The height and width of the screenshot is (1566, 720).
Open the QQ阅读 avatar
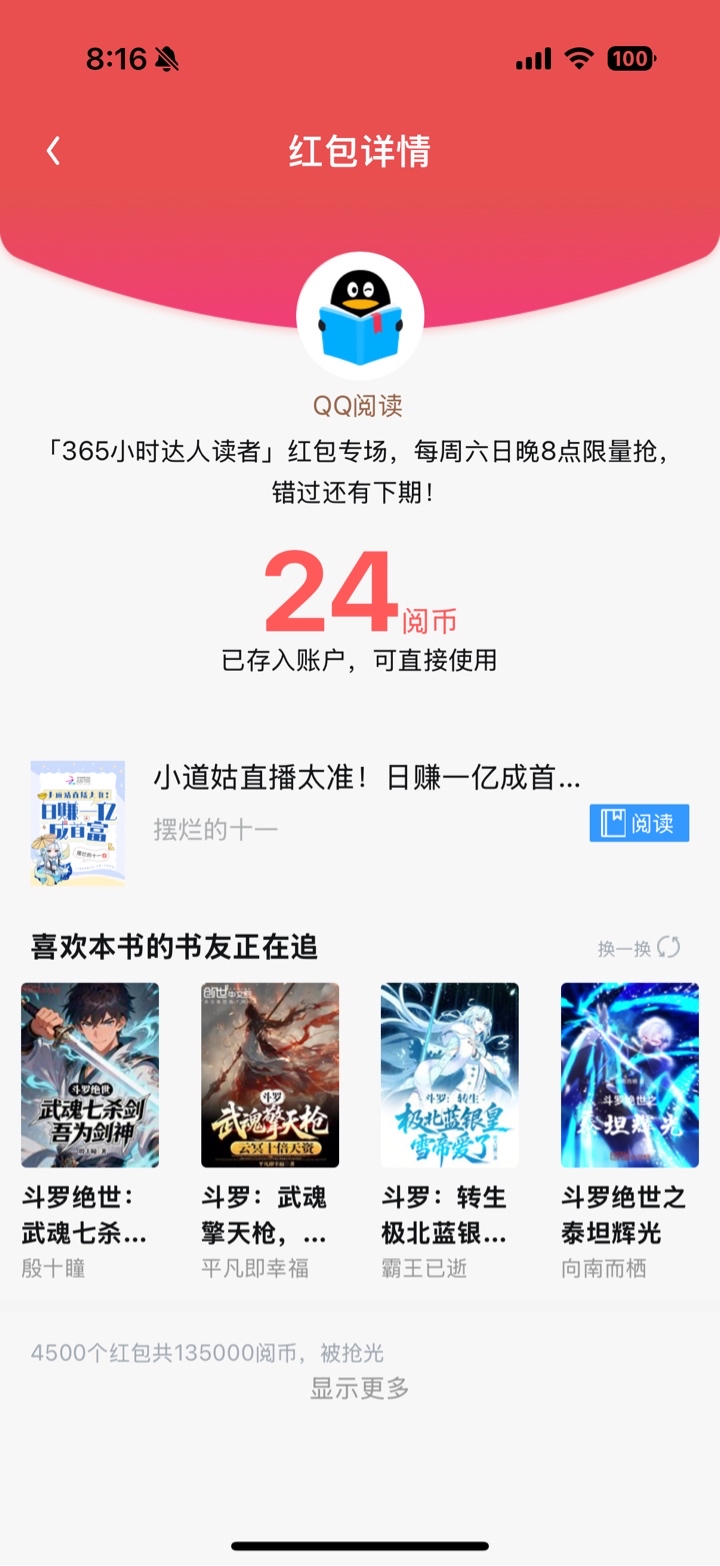[x=360, y=316]
